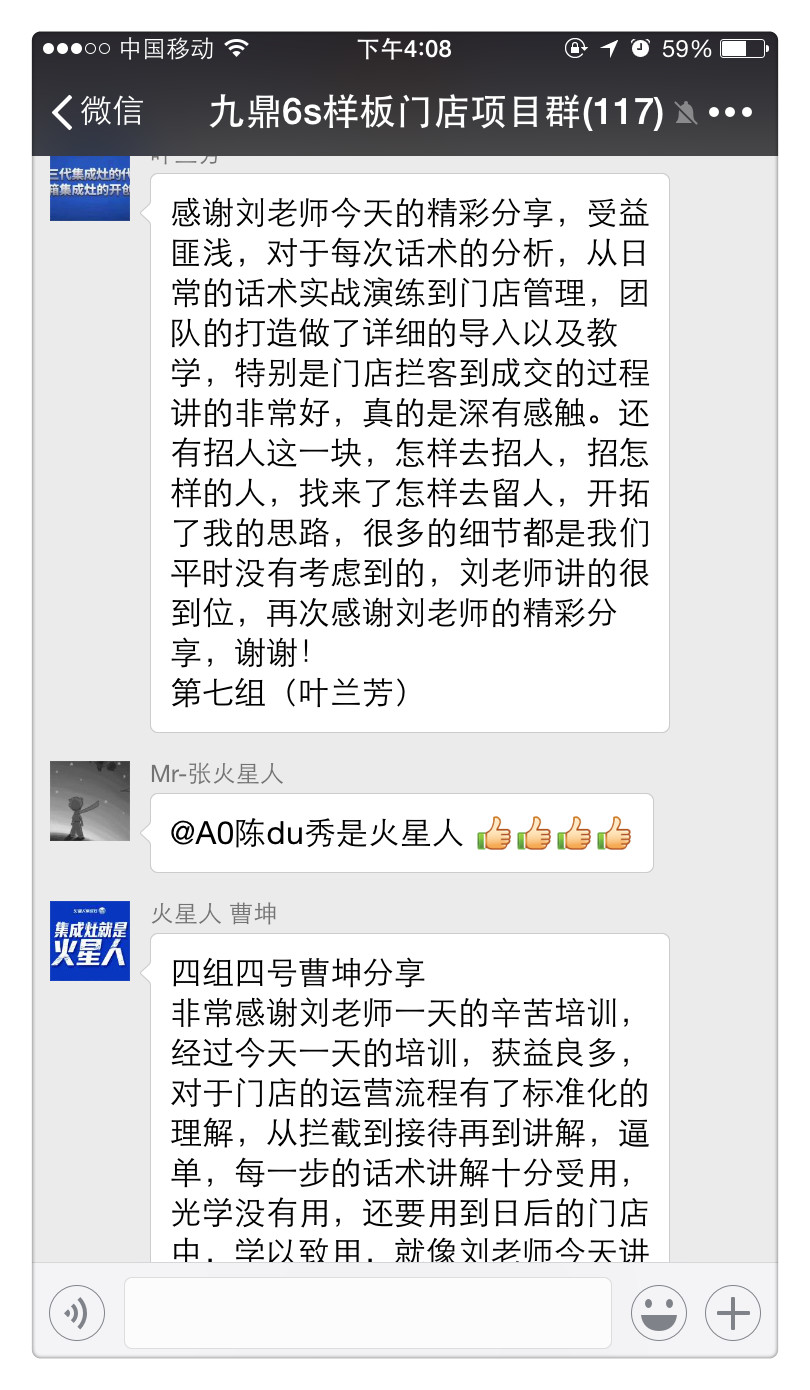The image size is (810, 1390).
Task: Open the emoji sticker panel
Action: click(659, 1312)
